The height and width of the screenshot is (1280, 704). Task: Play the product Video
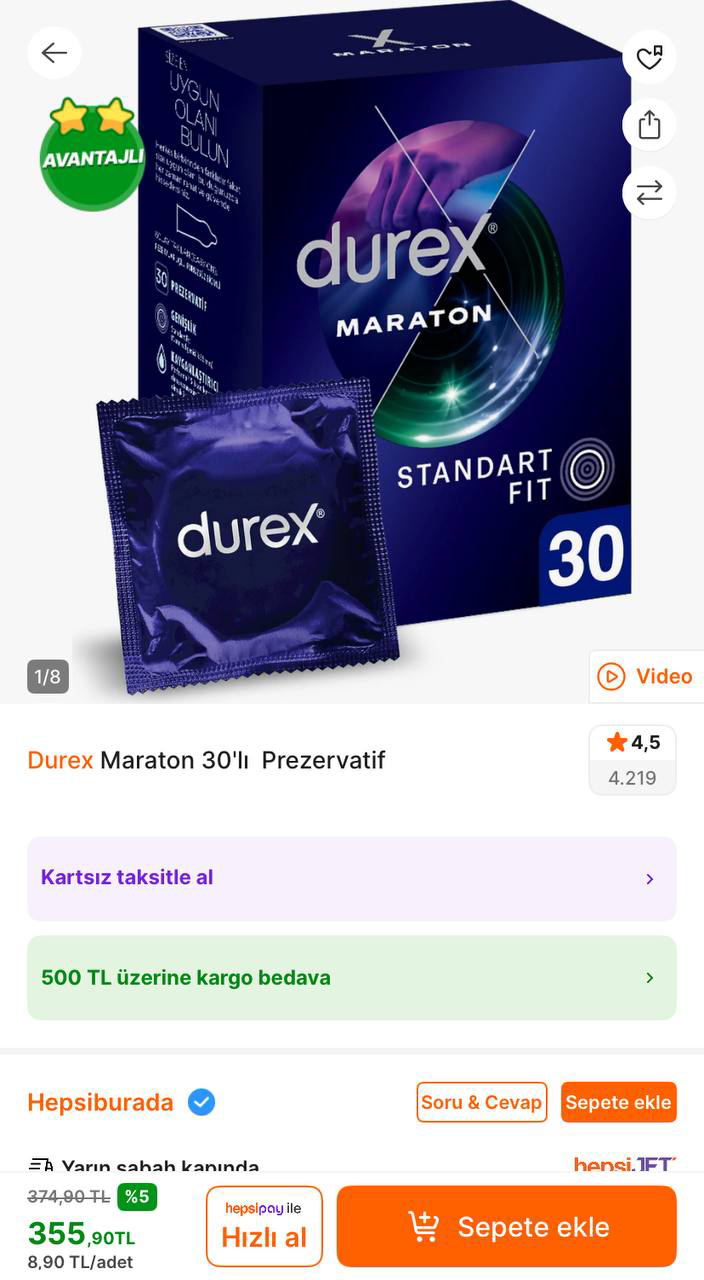coord(645,677)
